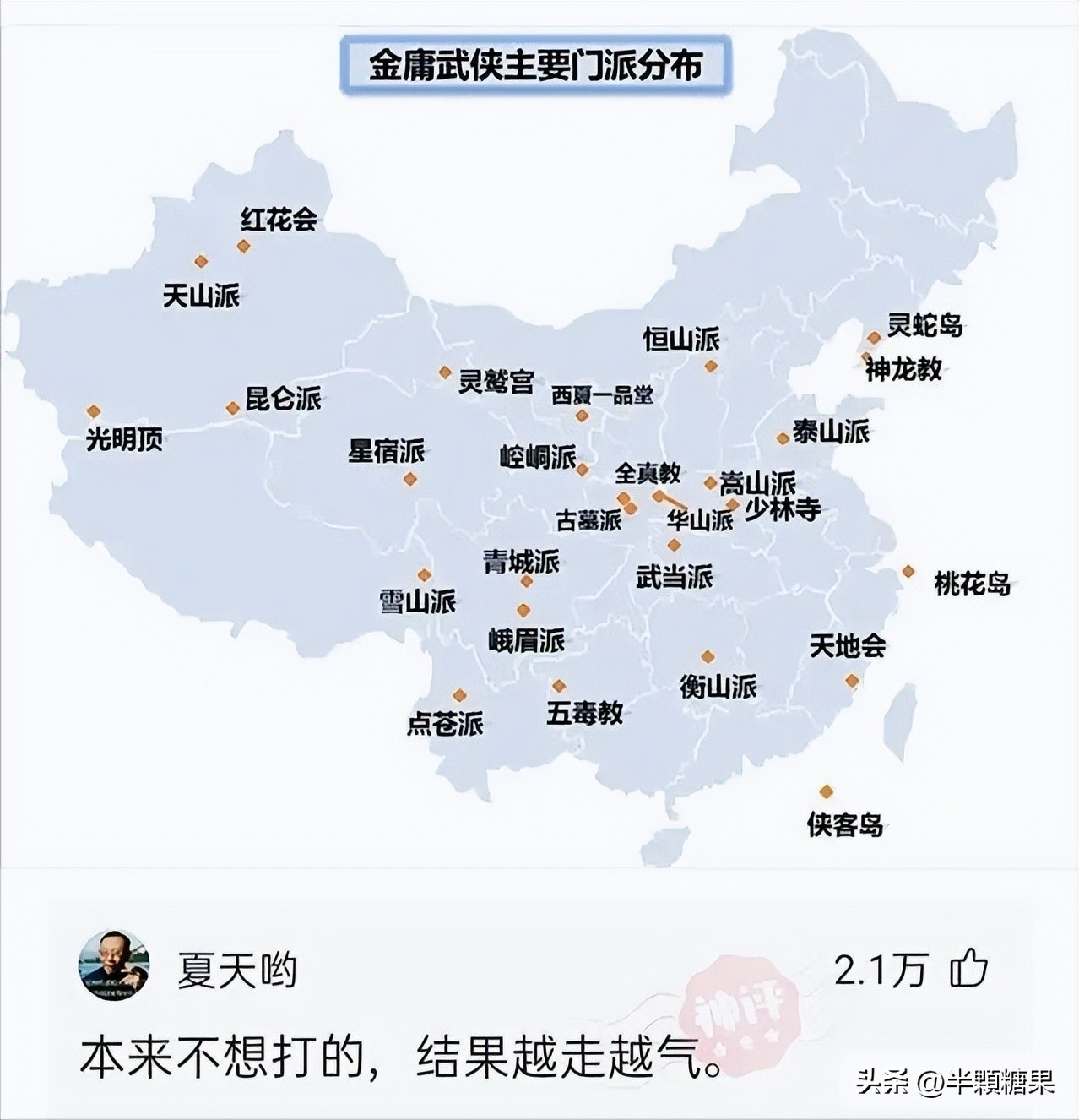Click the 五毒教 map marker

click(x=559, y=685)
